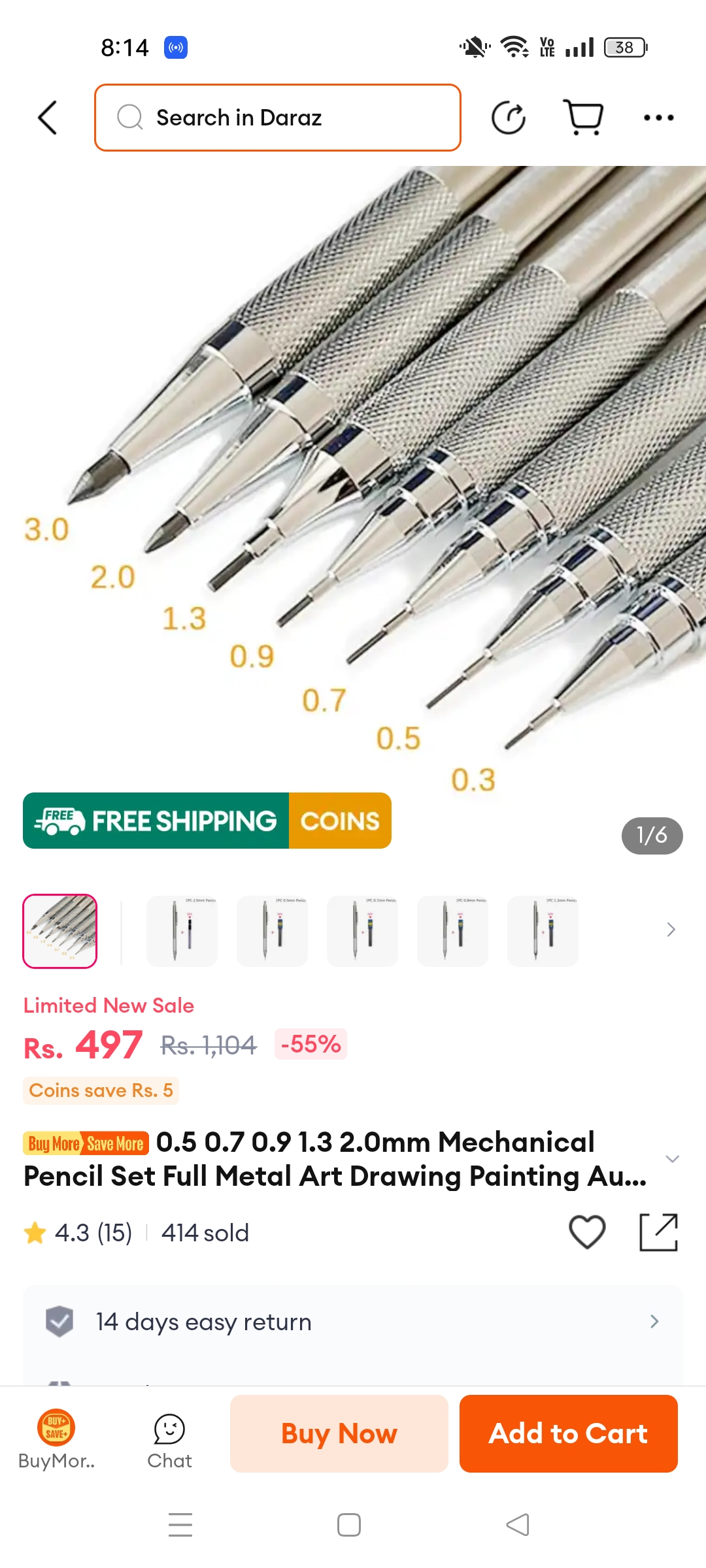The height and width of the screenshot is (1568, 706).
Task: Tap the system home button
Action: 349,1525
